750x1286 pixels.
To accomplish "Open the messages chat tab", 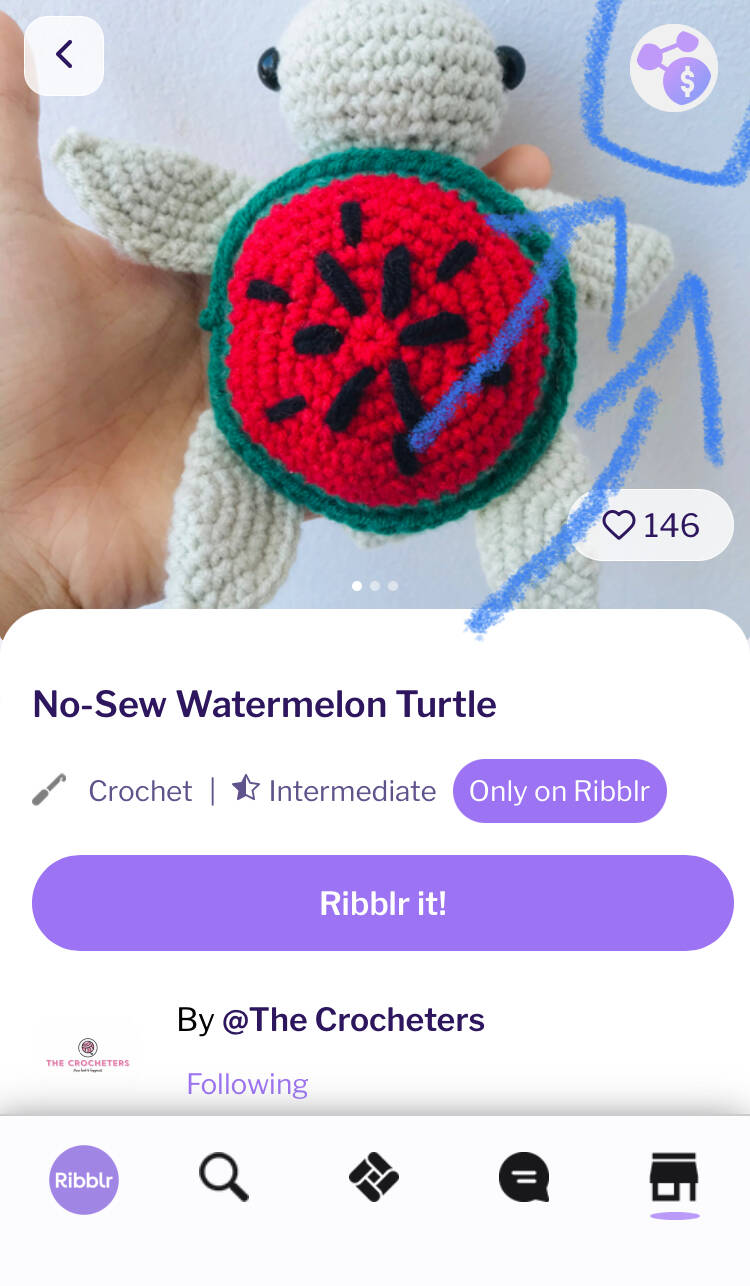I will (524, 1177).
